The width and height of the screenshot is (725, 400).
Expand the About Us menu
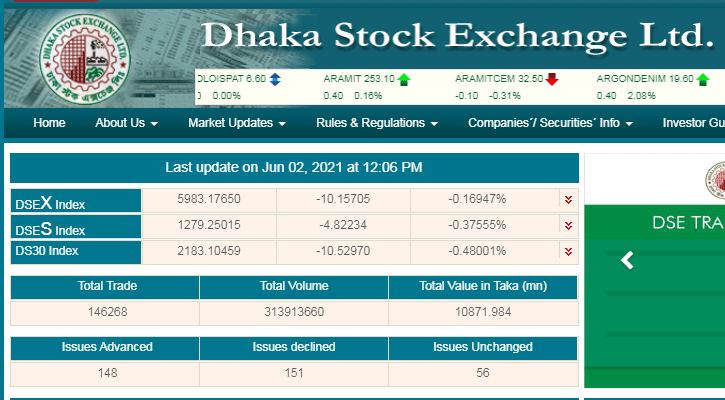click(x=126, y=123)
